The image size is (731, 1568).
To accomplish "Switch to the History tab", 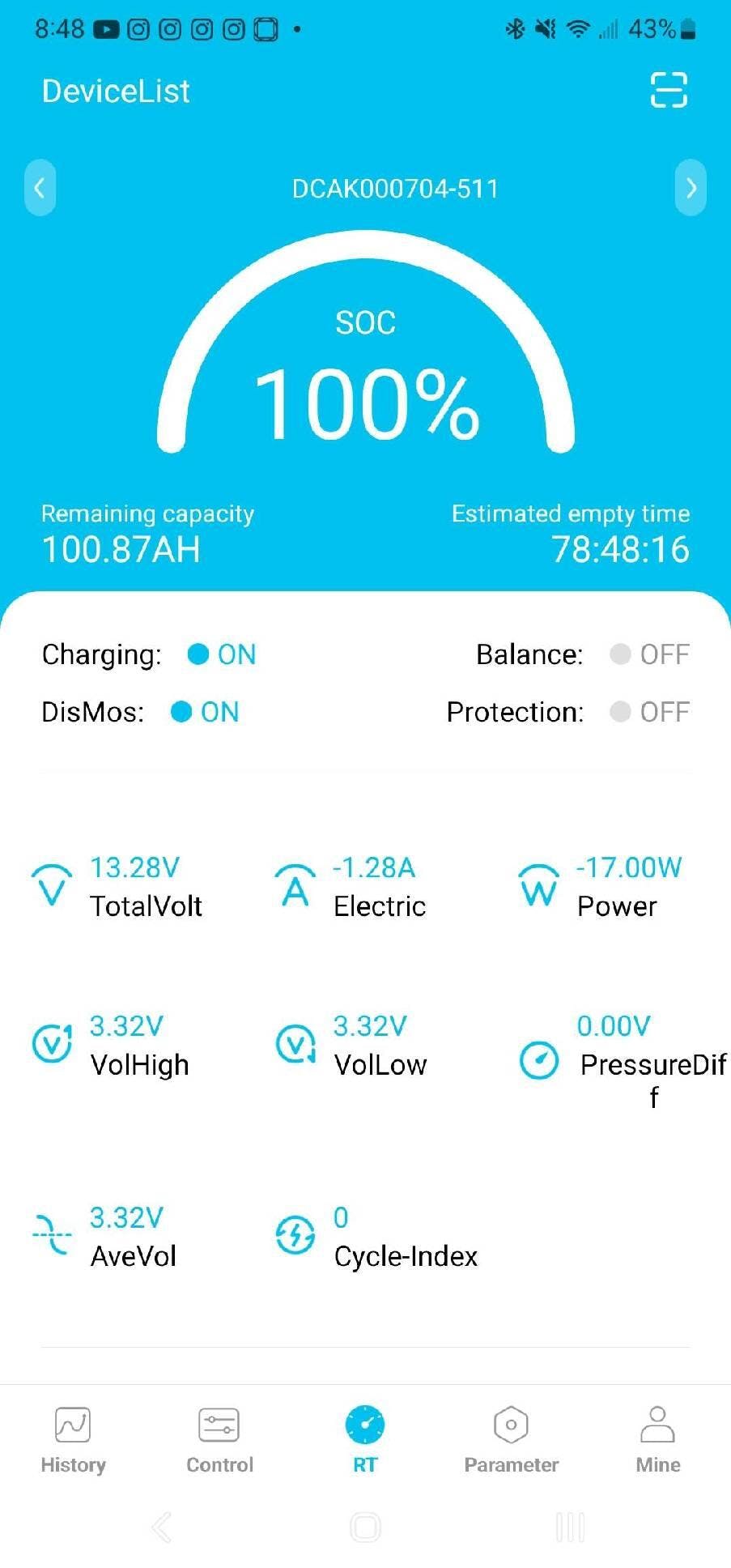I will tap(73, 1440).
